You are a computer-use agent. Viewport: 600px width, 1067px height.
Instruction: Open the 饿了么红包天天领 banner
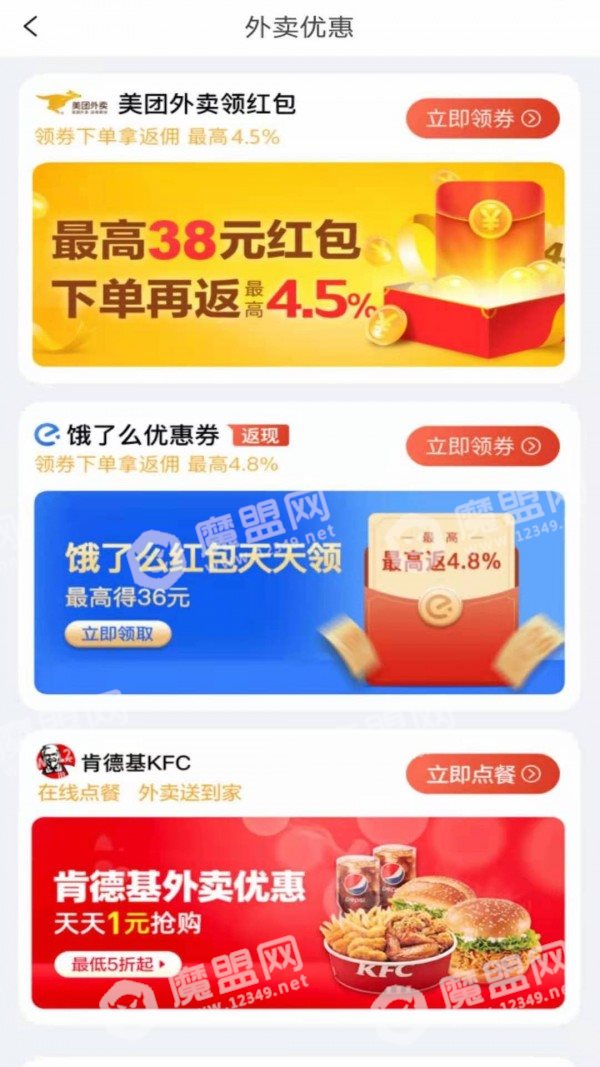pyautogui.click(x=299, y=592)
